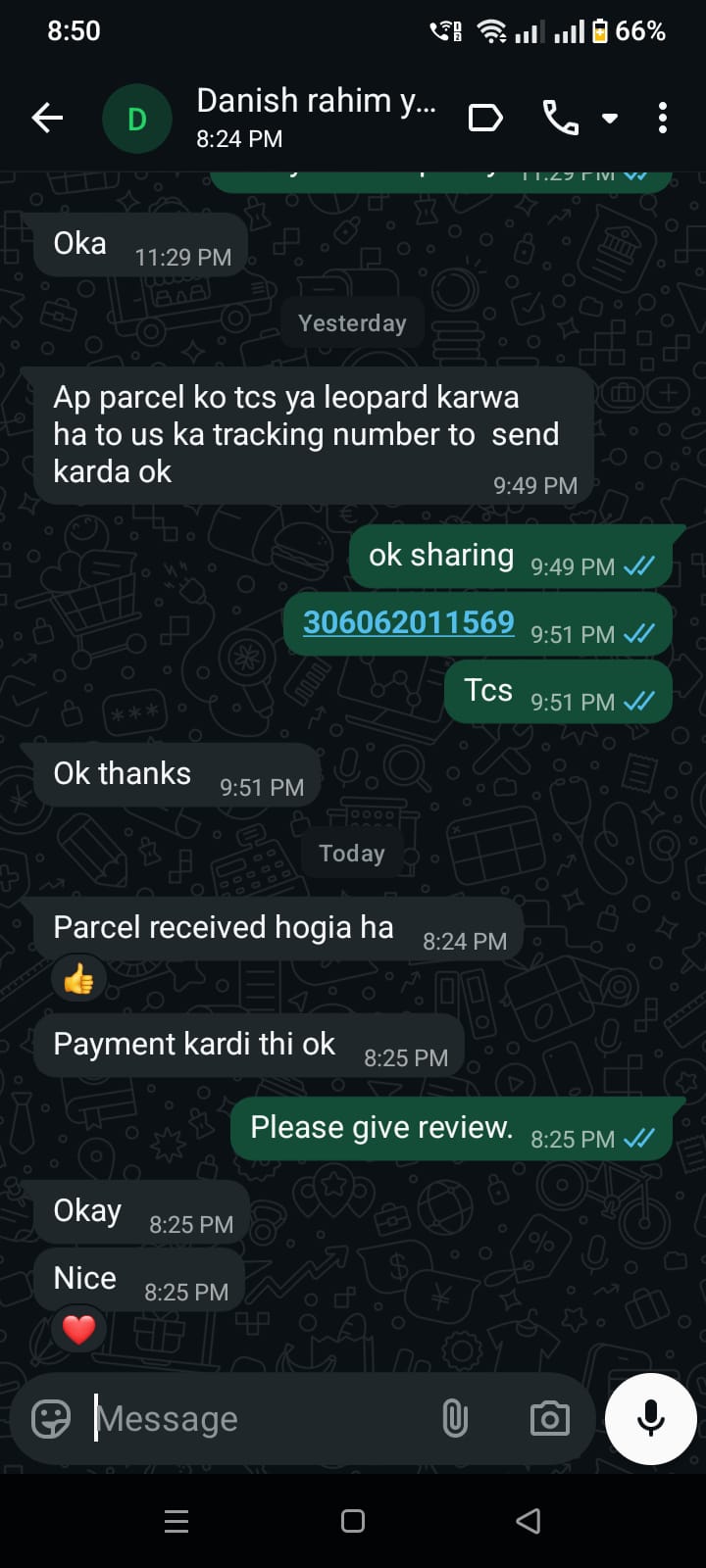
Task: Focus the Message text field
Action: (255, 1418)
